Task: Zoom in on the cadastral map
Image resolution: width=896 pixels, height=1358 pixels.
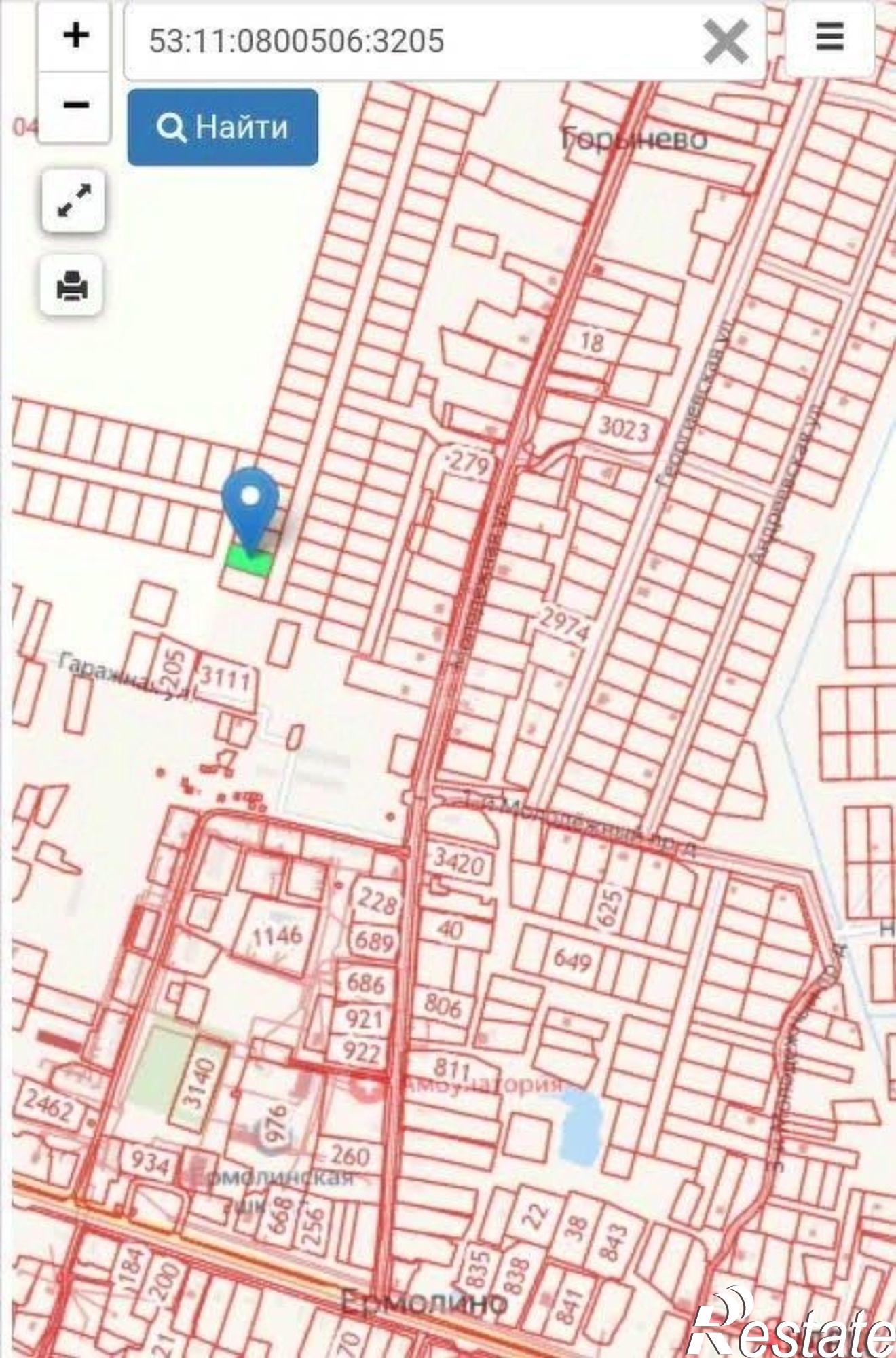Action: [75, 35]
